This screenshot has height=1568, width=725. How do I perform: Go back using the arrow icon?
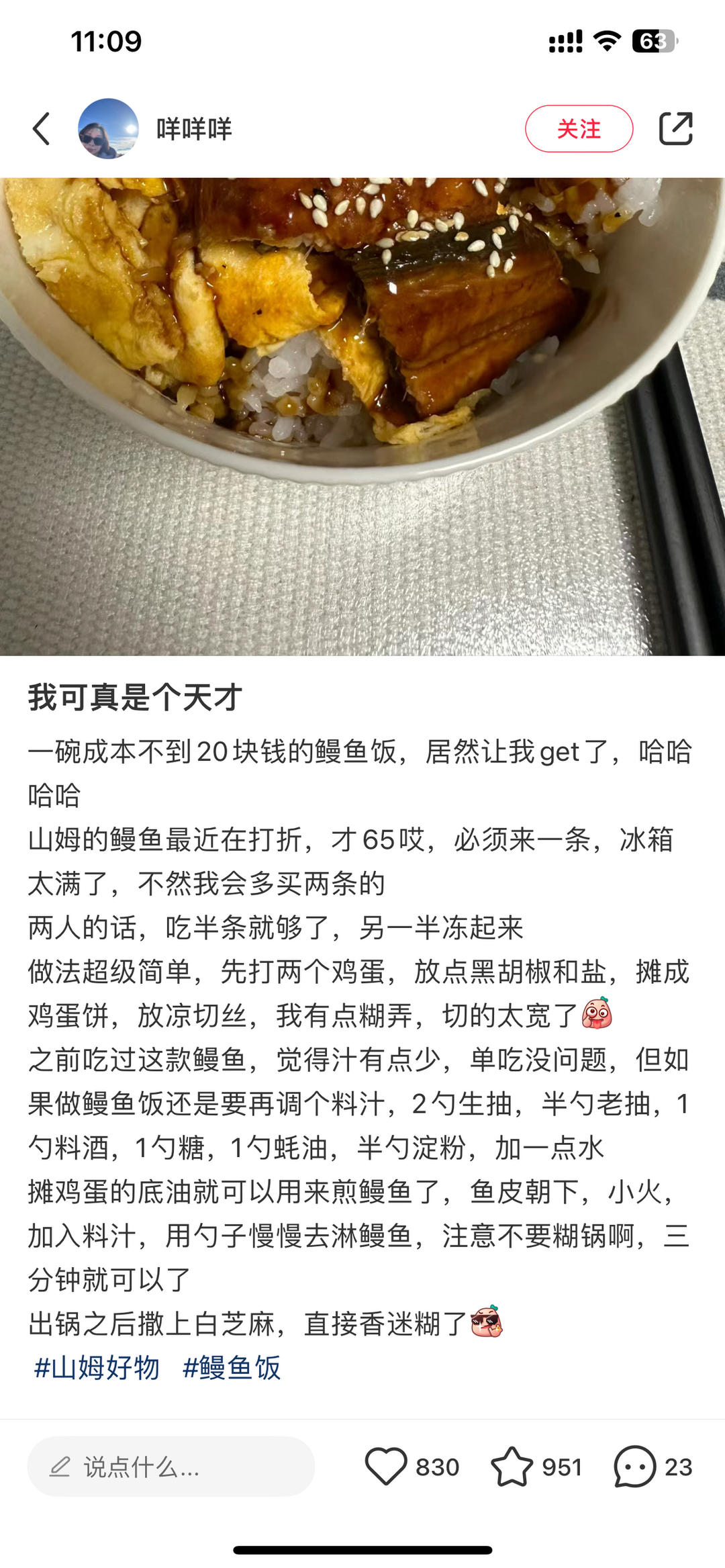point(42,128)
